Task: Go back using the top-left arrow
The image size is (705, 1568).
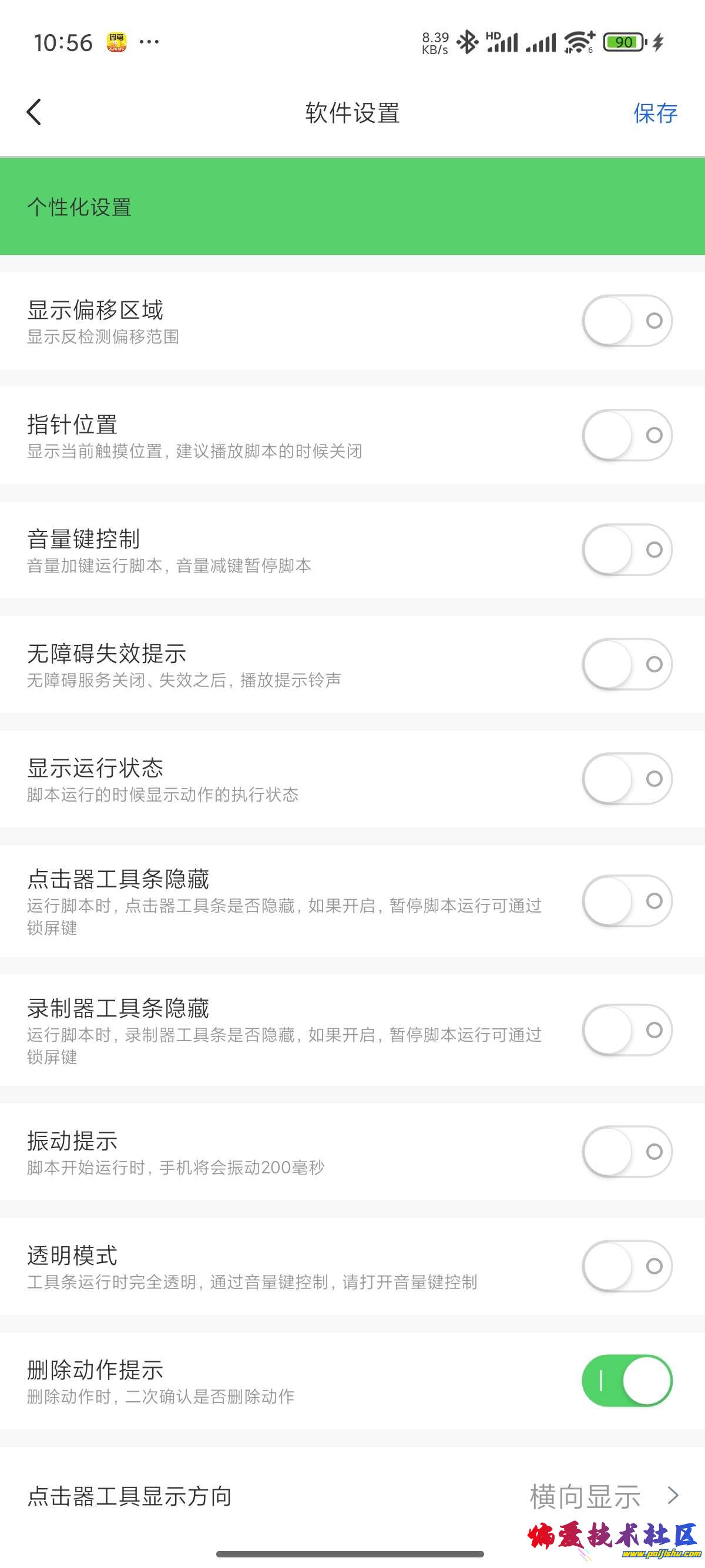Action: tap(35, 113)
